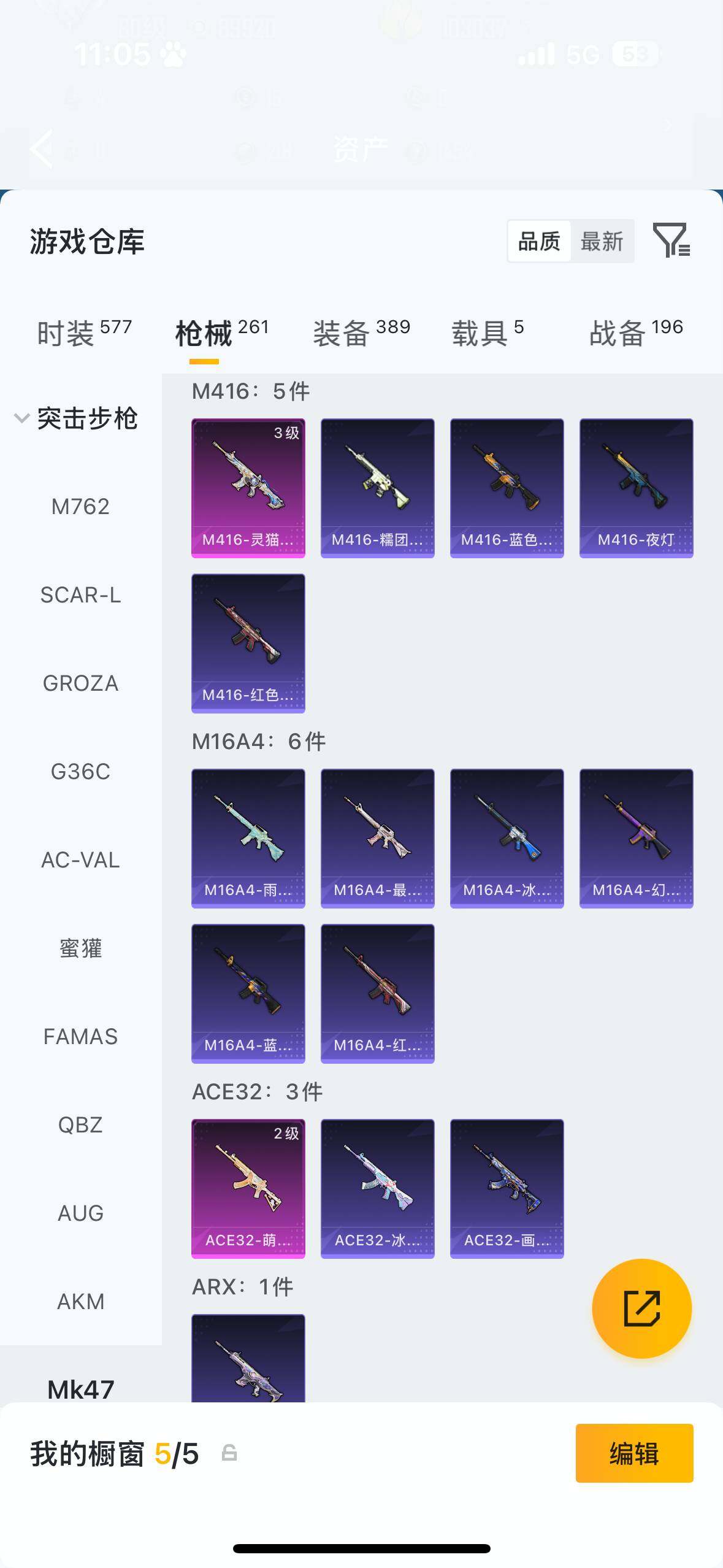The width and height of the screenshot is (723, 1568).
Task: Open the filter icon in 游戏仓库
Action: coord(671,240)
